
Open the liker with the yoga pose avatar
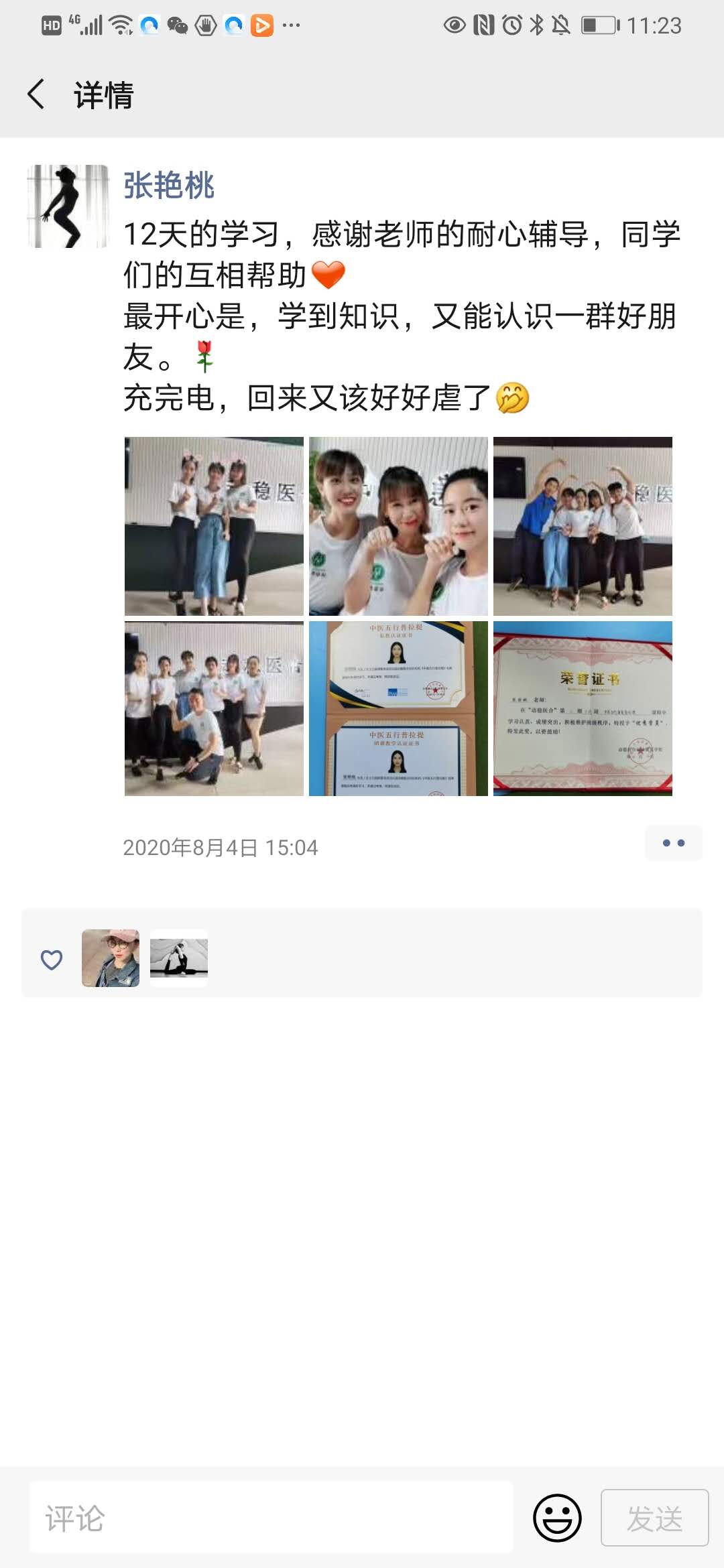tap(179, 958)
